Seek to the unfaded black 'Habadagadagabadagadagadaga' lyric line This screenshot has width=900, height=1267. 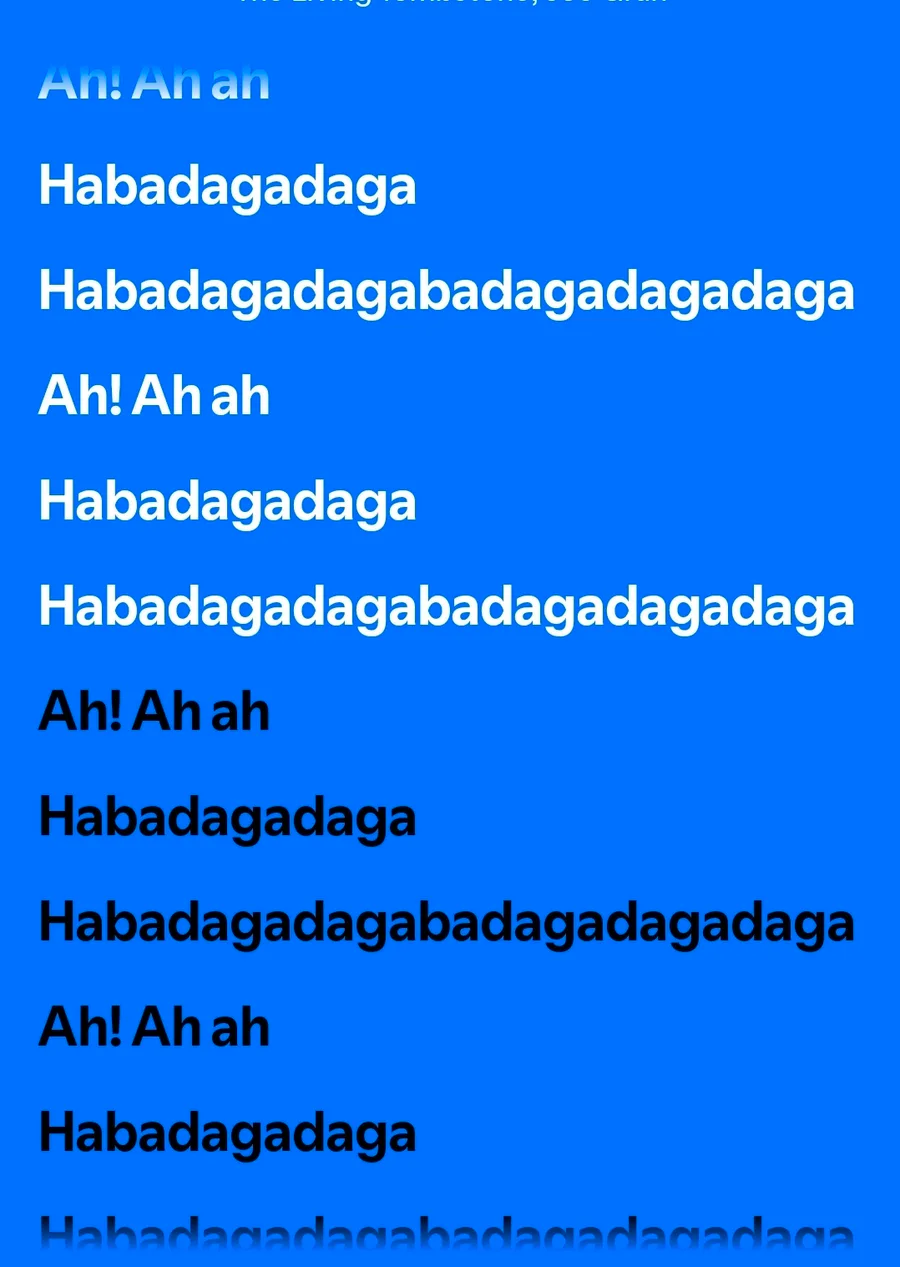point(446,923)
